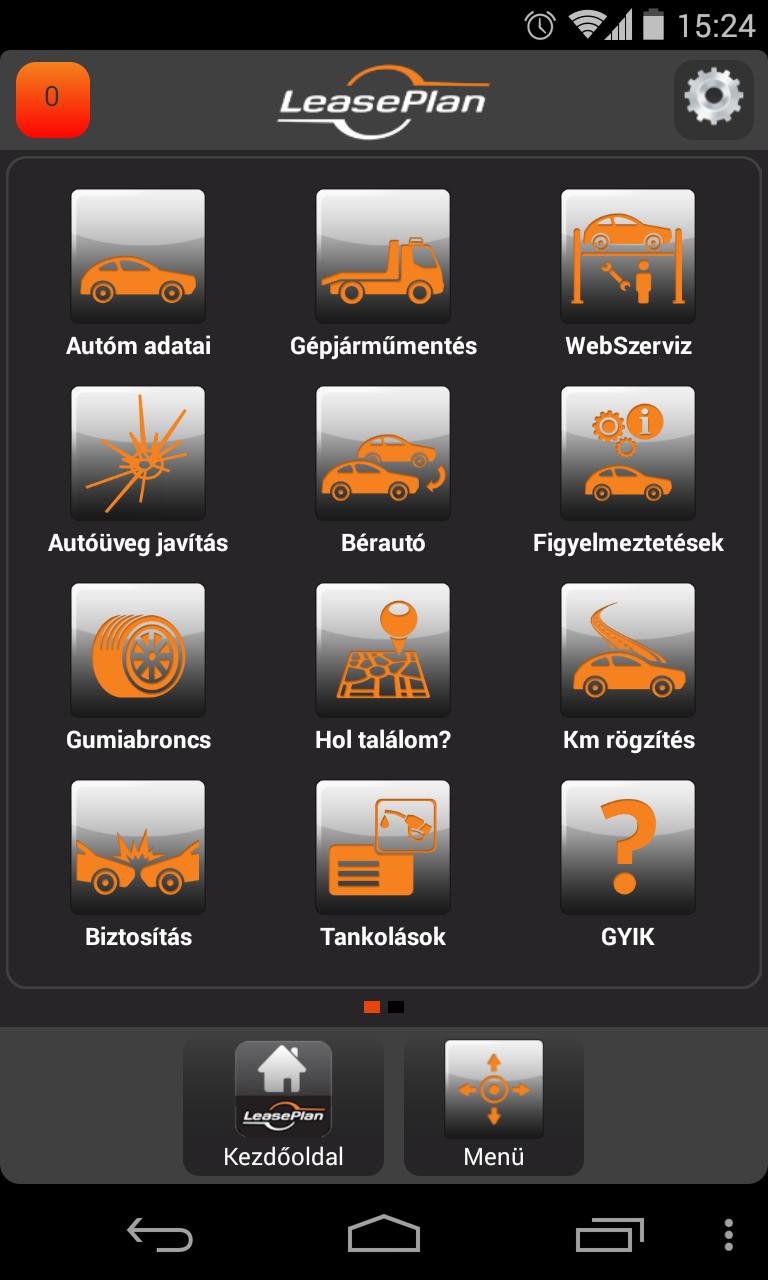This screenshot has width=768, height=1280.
Task: Tap the GYIK question mark icon
Action: click(627, 846)
